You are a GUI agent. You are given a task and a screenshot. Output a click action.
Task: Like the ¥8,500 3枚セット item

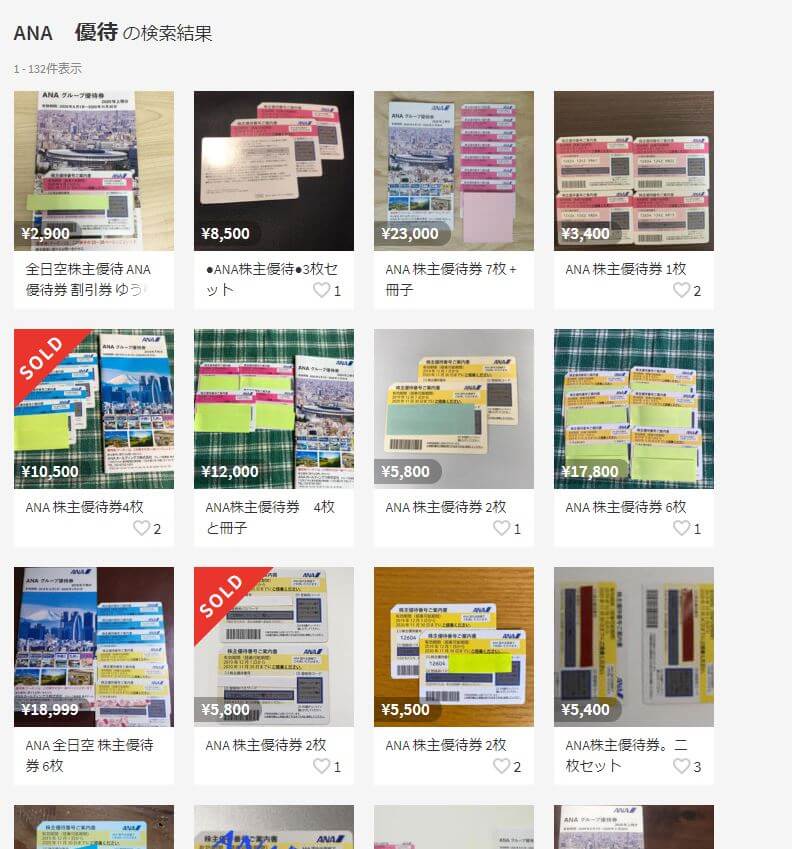[x=321, y=290]
